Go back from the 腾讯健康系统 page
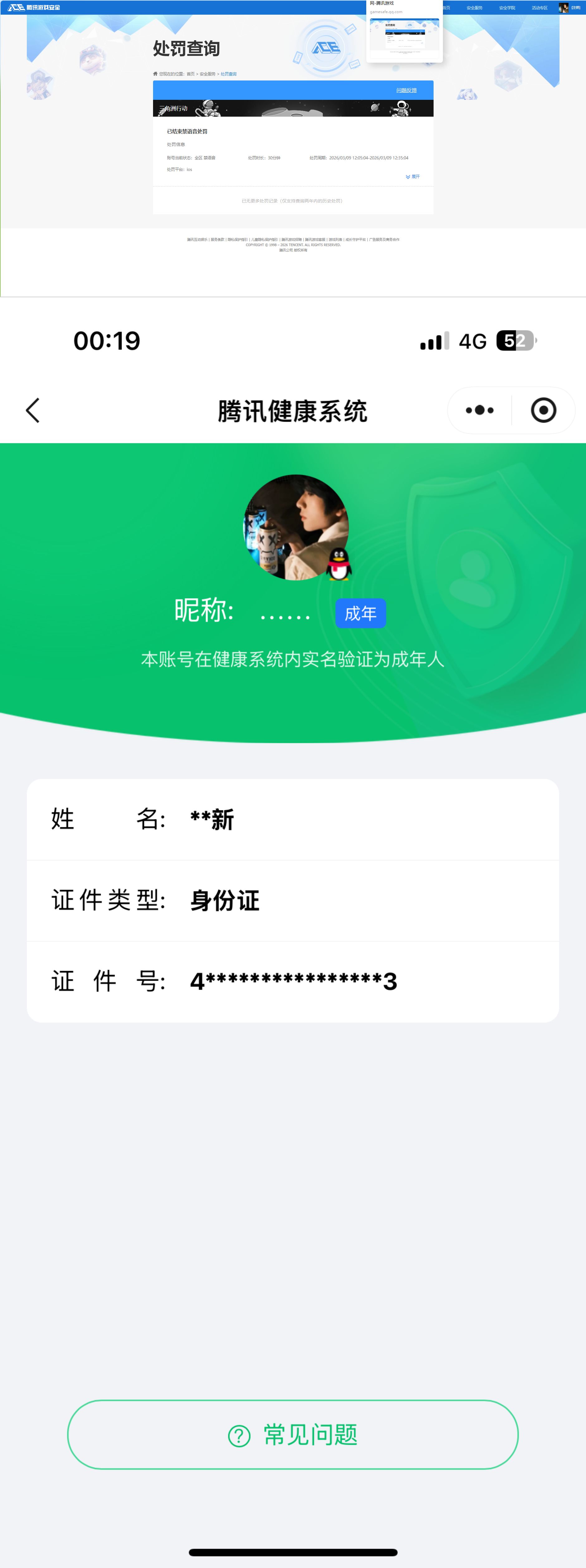 coord(33,410)
